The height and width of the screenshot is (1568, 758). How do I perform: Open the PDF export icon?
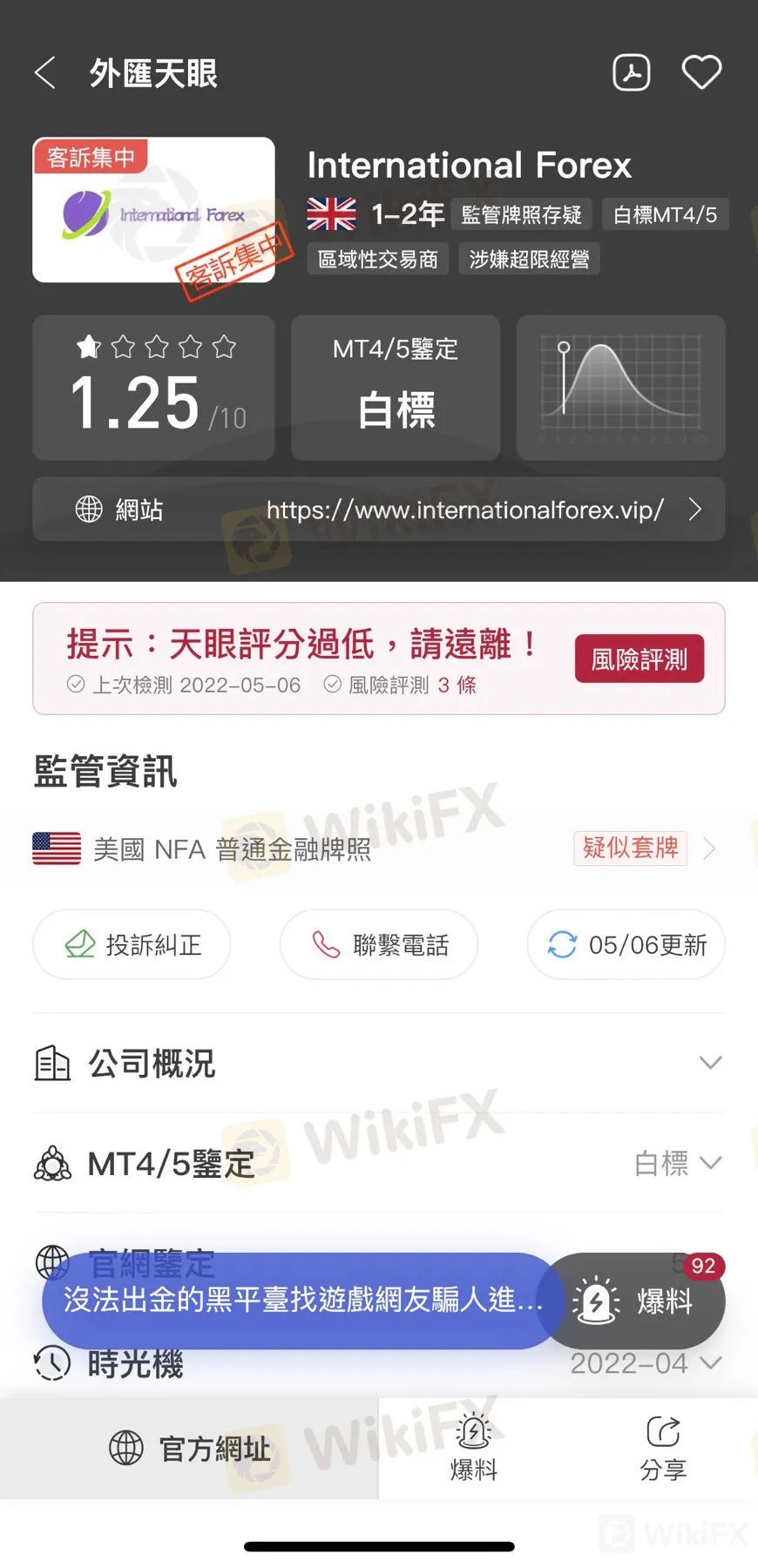[632, 73]
